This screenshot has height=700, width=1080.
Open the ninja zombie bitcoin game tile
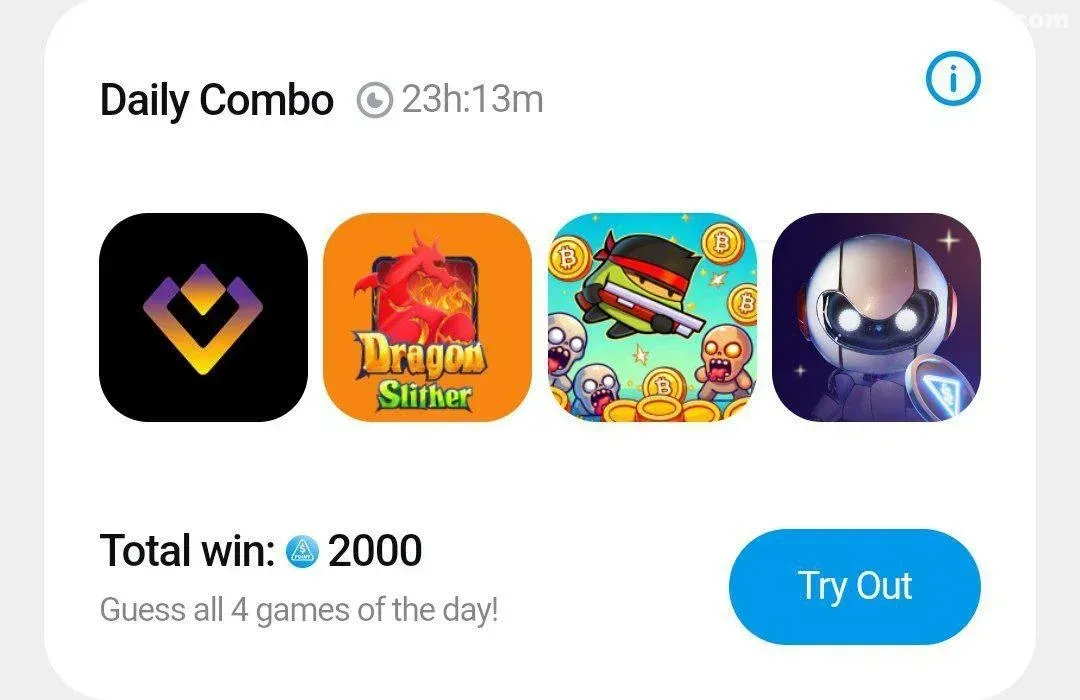(652, 317)
